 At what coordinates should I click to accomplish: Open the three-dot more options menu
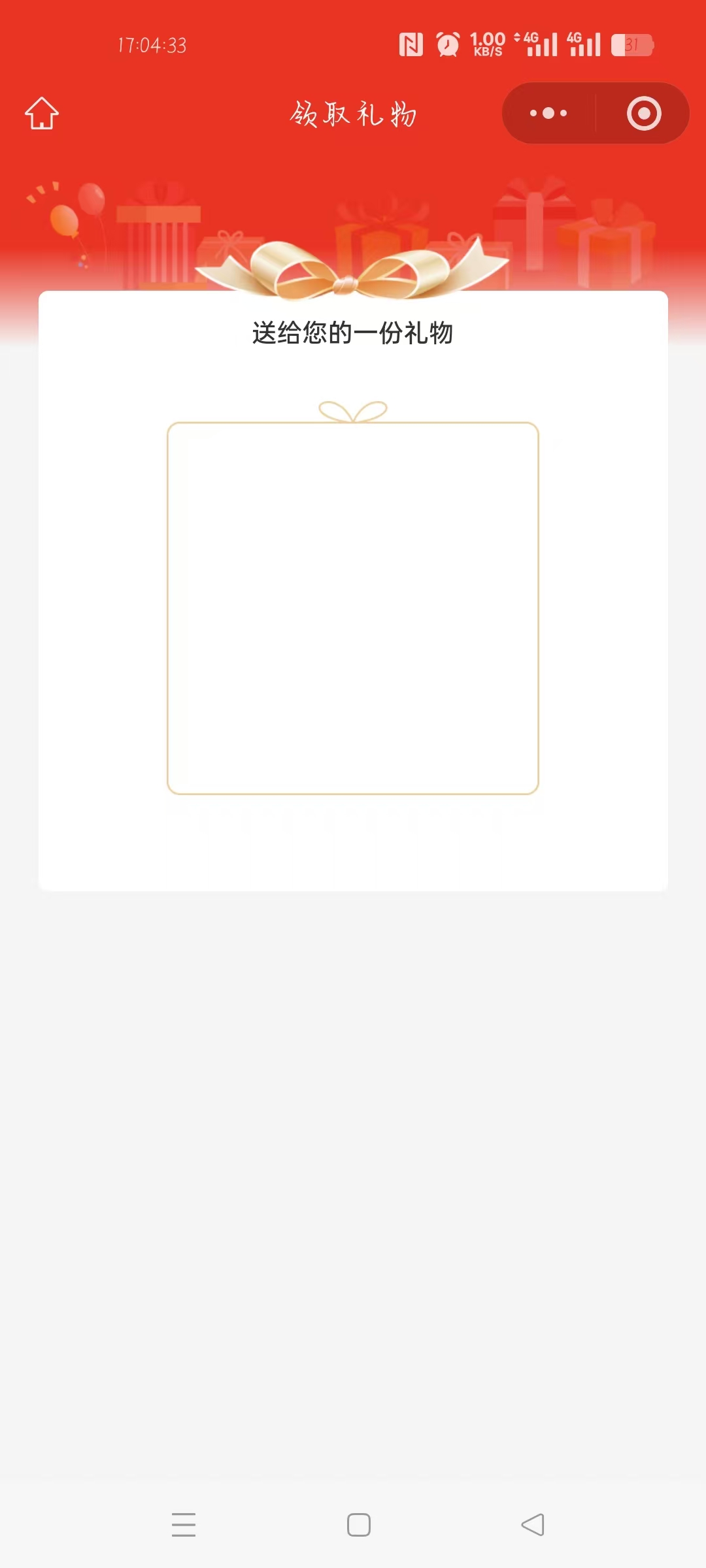pos(548,113)
